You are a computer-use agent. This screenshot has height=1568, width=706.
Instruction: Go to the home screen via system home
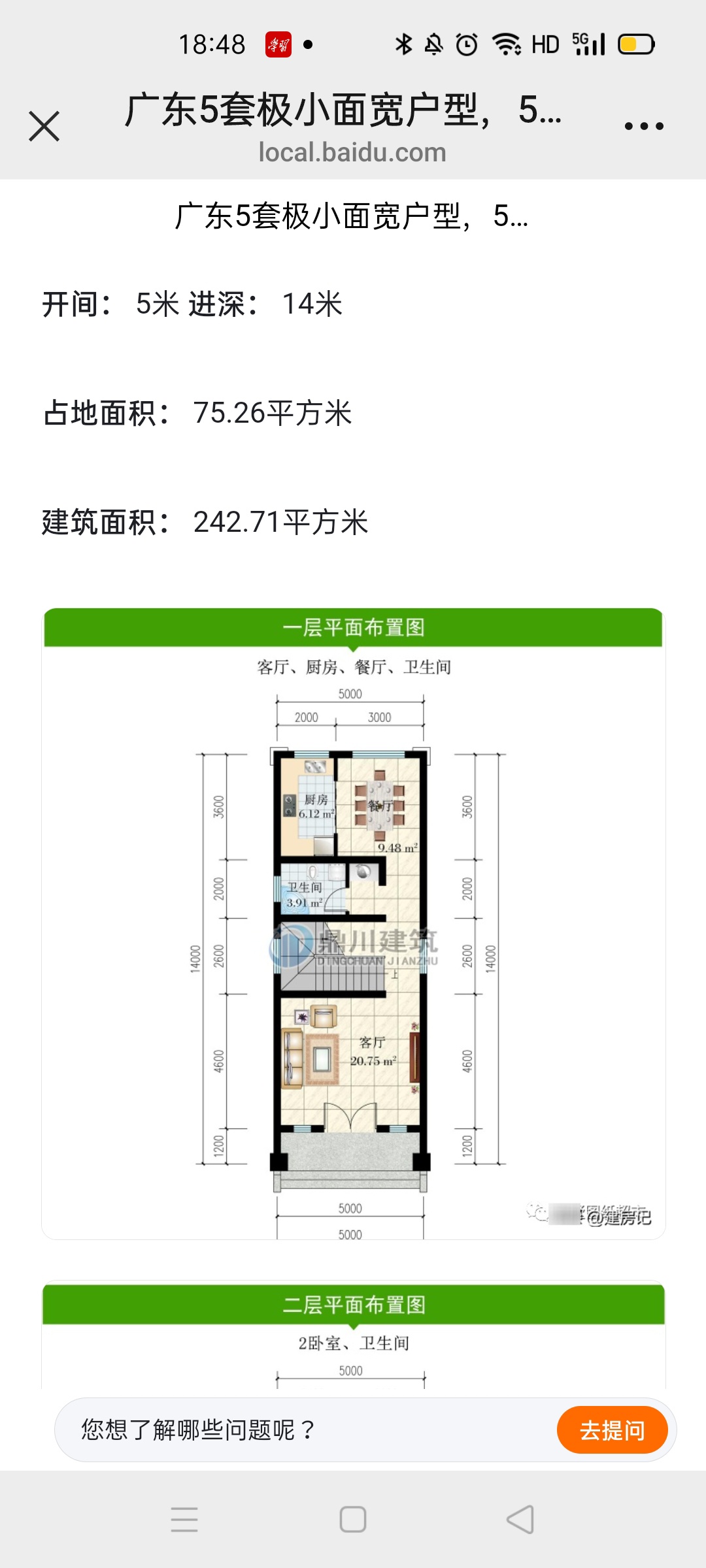click(x=353, y=1519)
